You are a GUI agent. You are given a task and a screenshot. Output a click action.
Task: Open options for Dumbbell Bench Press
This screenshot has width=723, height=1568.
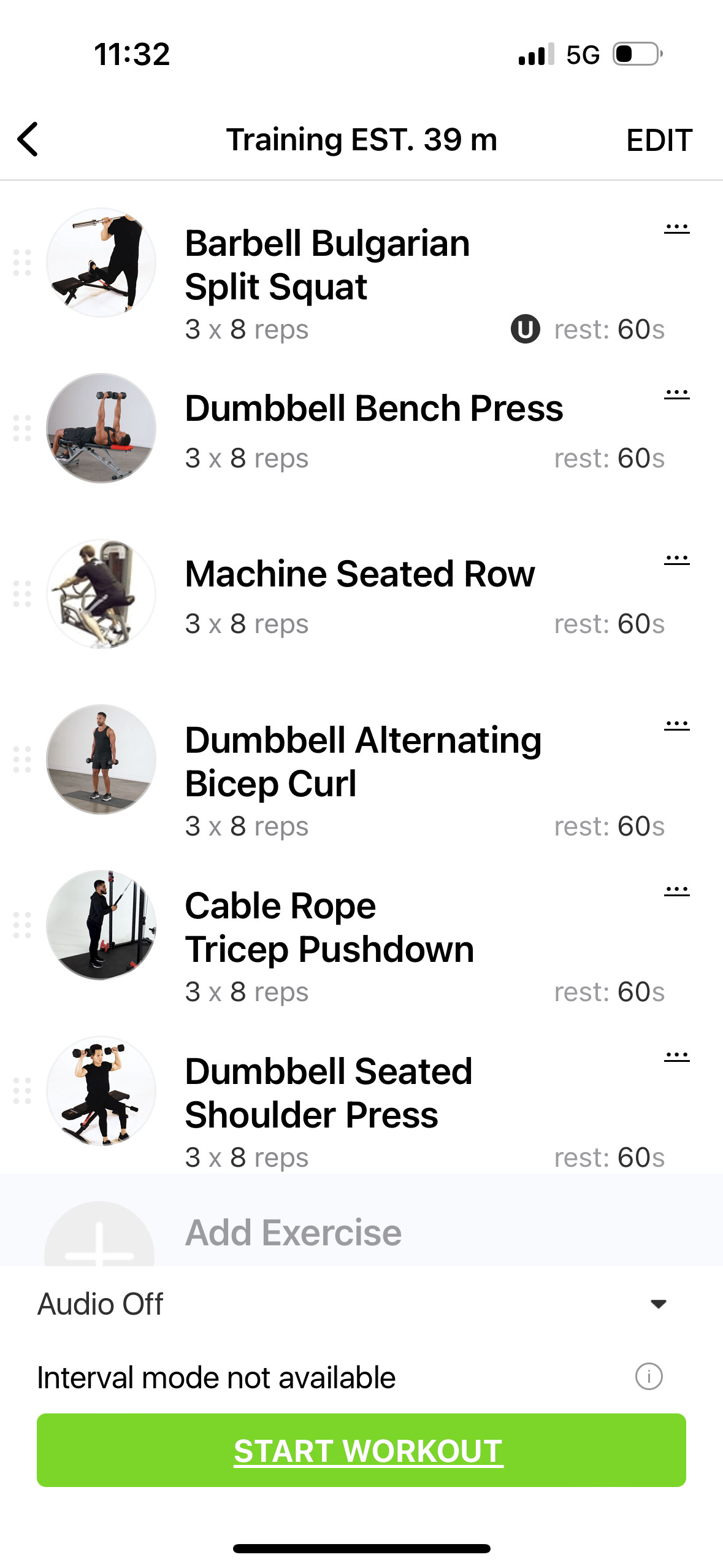(676, 394)
